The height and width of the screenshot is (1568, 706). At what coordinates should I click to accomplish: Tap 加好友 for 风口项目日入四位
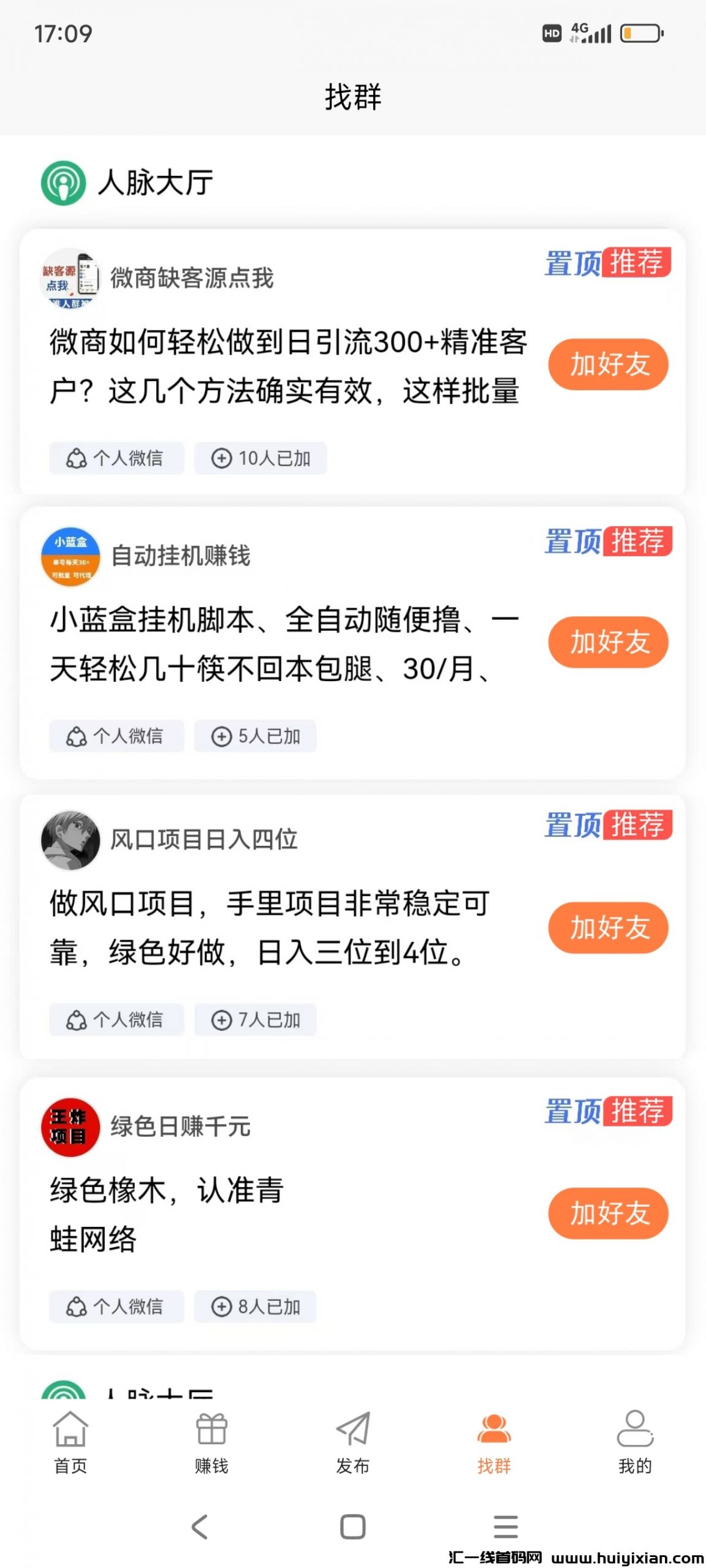tap(607, 927)
